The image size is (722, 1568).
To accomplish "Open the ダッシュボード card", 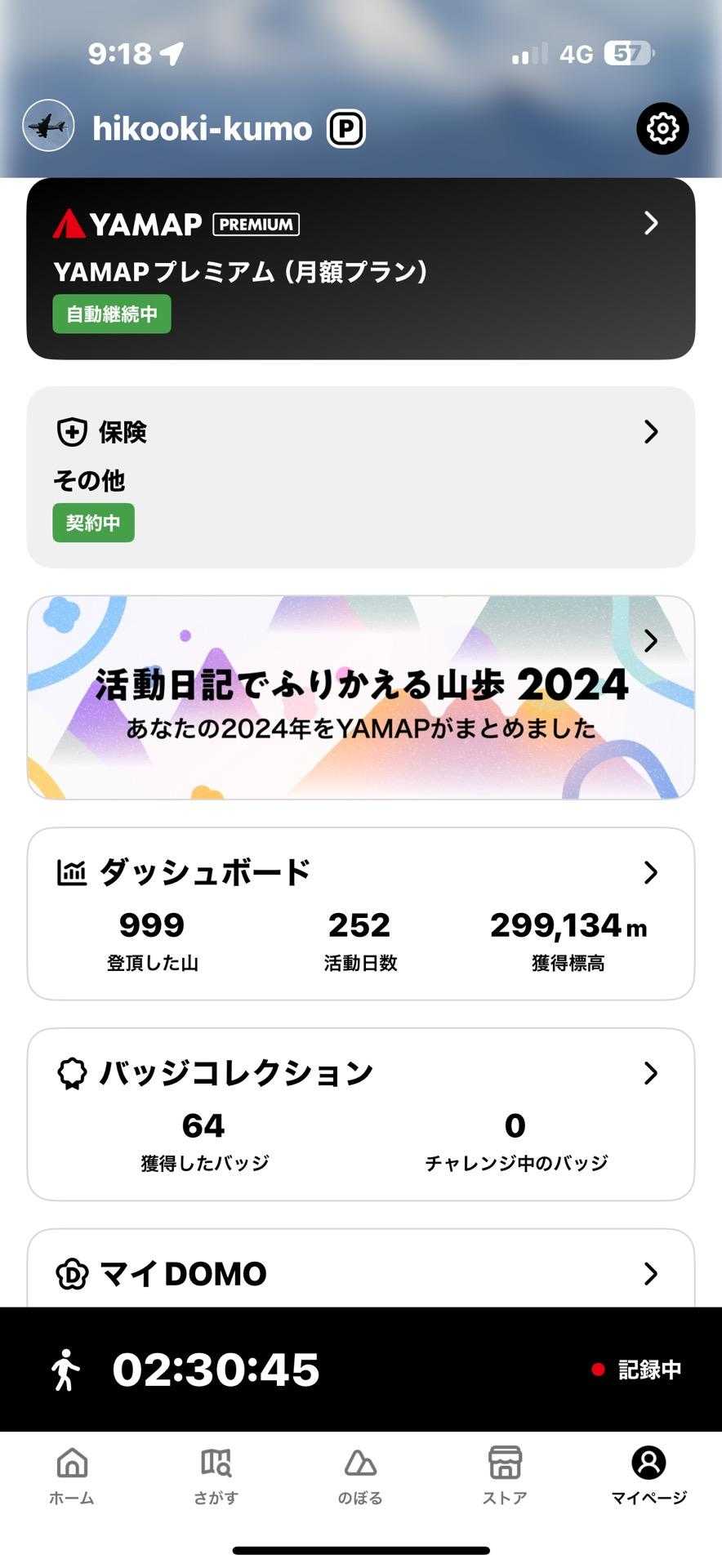I will pyautogui.click(x=360, y=913).
